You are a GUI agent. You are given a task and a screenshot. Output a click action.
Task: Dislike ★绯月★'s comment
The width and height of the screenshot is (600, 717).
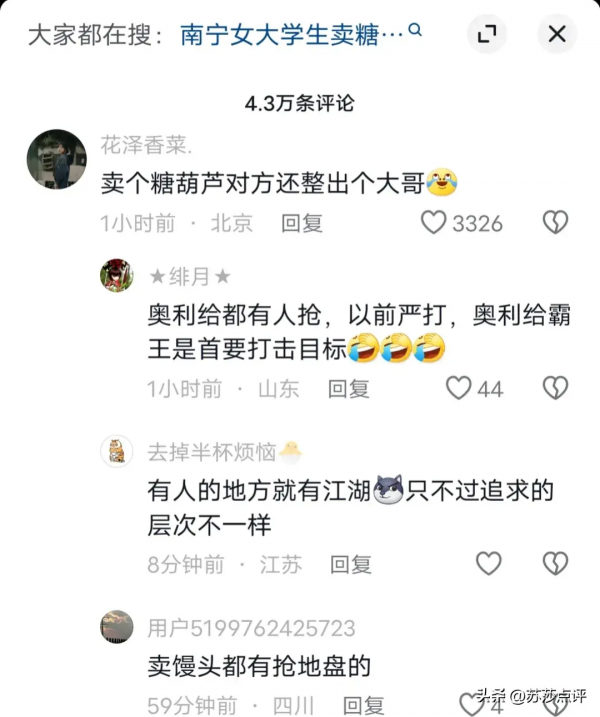555,388
